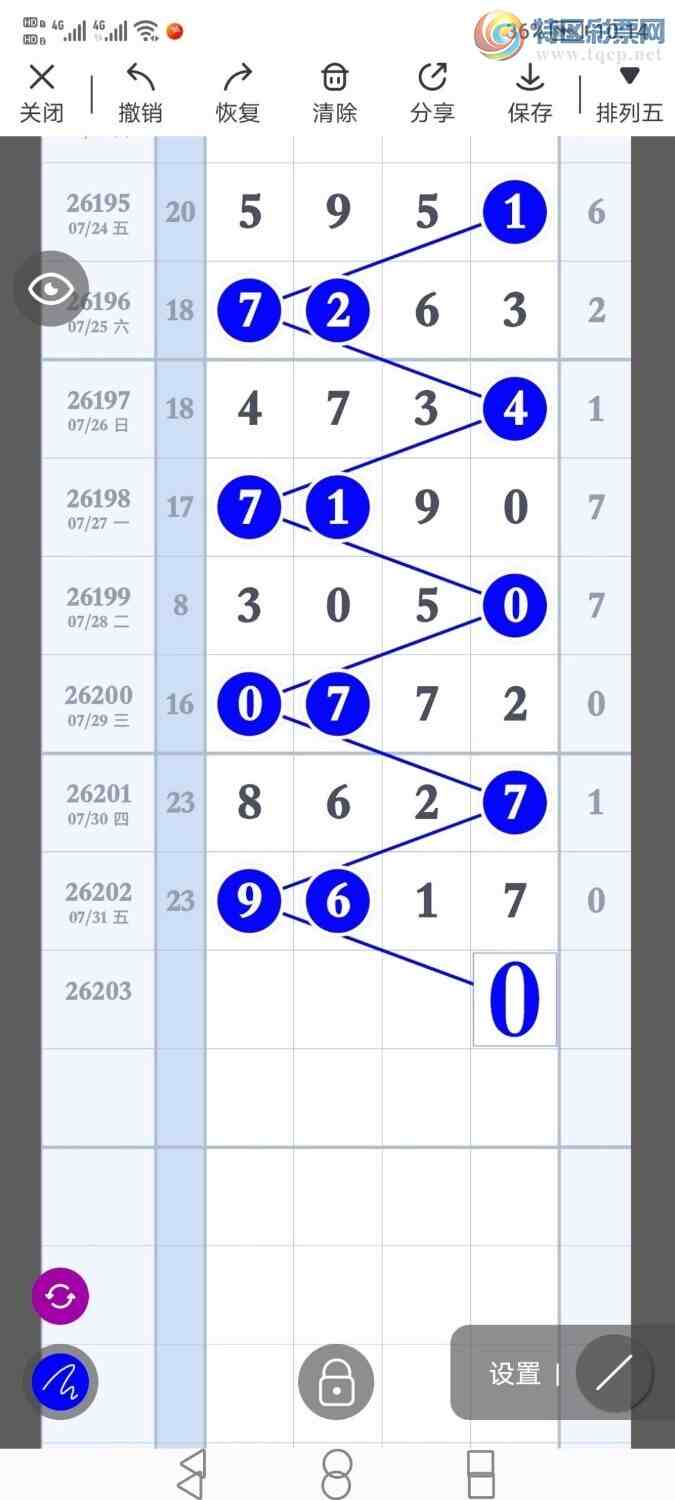675x1500 pixels.
Task: Open the 排列五 lottery dropdown
Action: 629,93
